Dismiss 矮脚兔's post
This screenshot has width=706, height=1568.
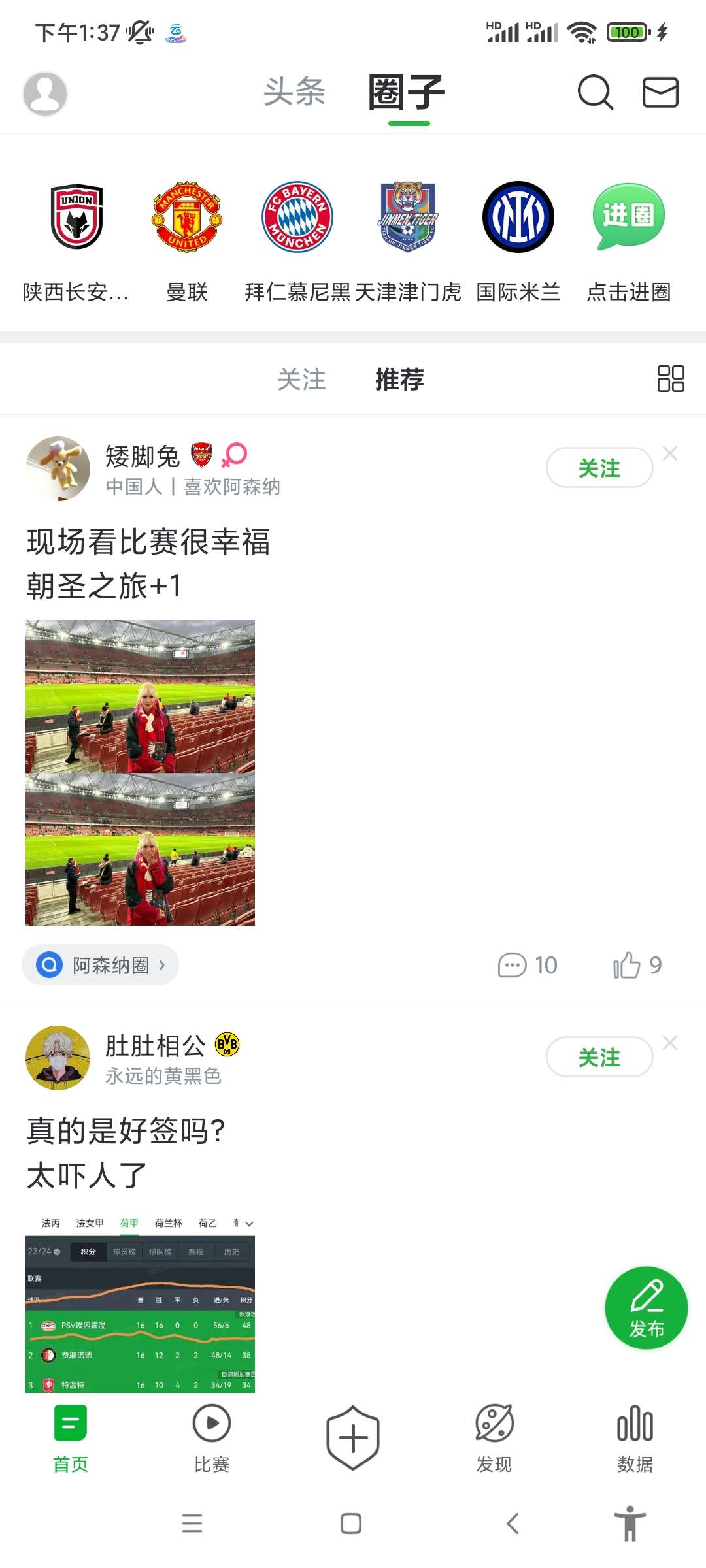[x=670, y=453]
